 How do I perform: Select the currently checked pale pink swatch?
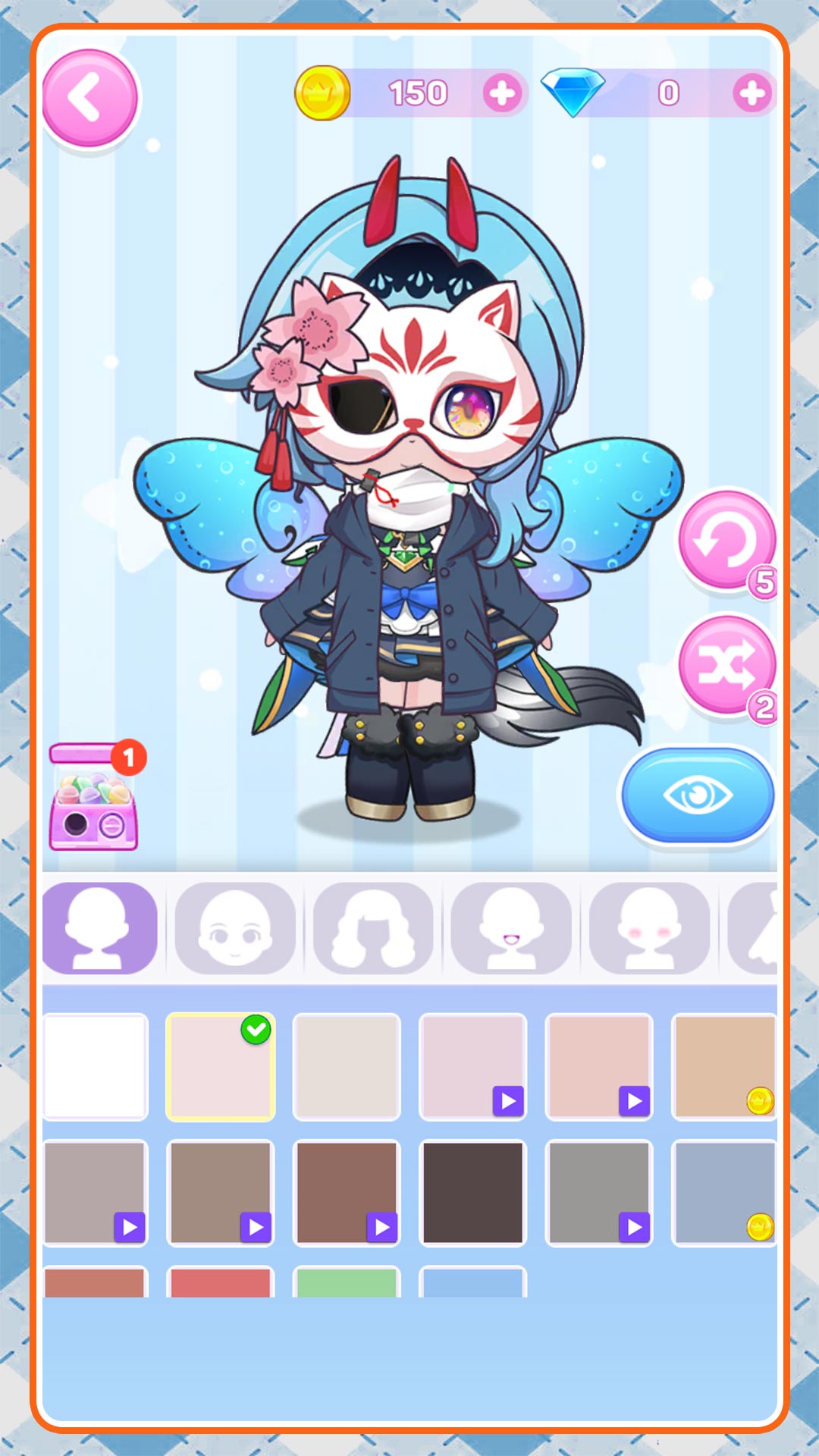(x=220, y=1066)
